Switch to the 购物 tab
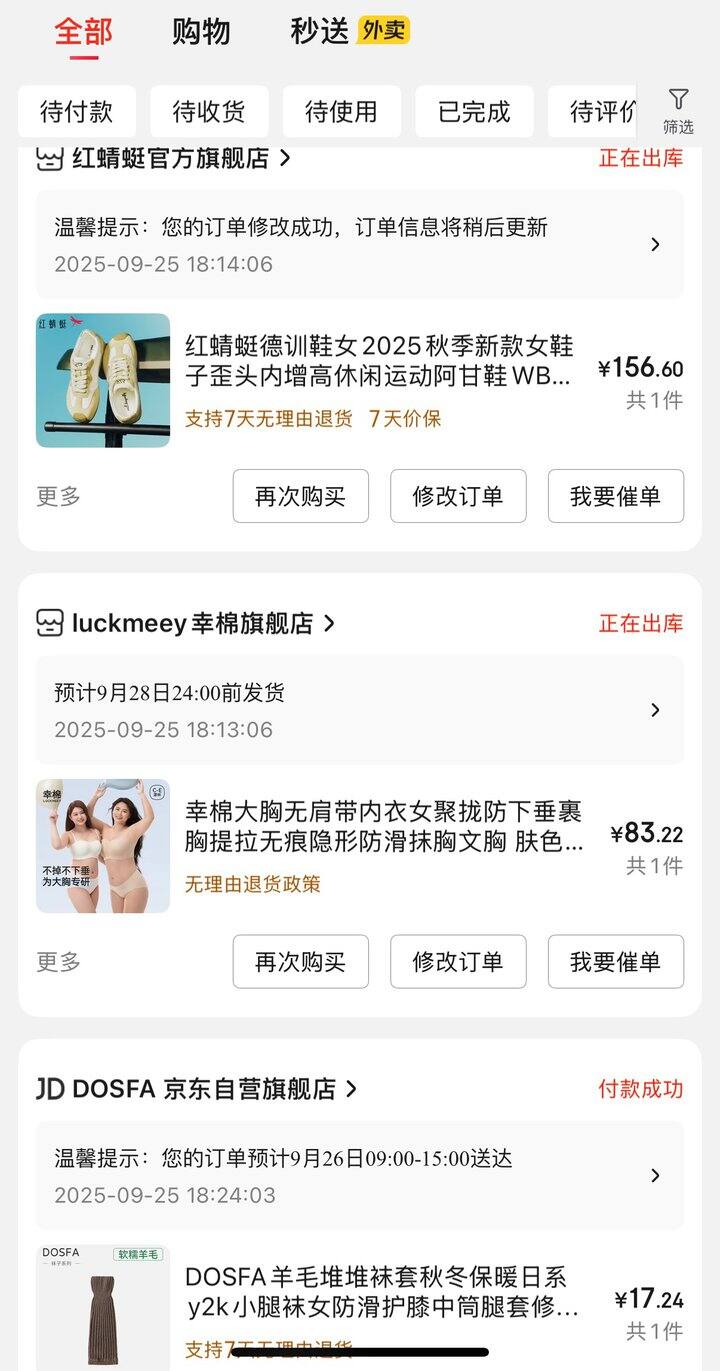This screenshot has width=720, height=1371. pyautogui.click(x=200, y=32)
